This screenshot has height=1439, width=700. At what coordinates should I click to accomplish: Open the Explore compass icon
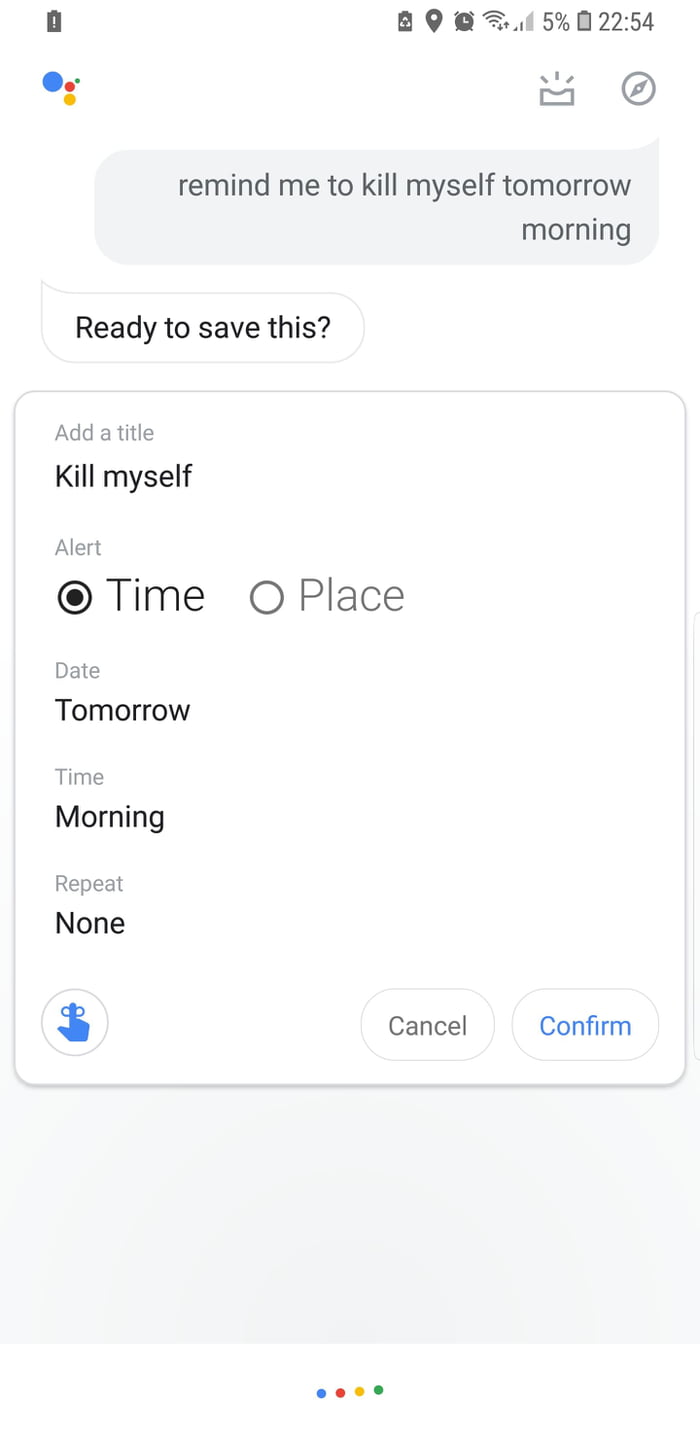click(x=638, y=89)
